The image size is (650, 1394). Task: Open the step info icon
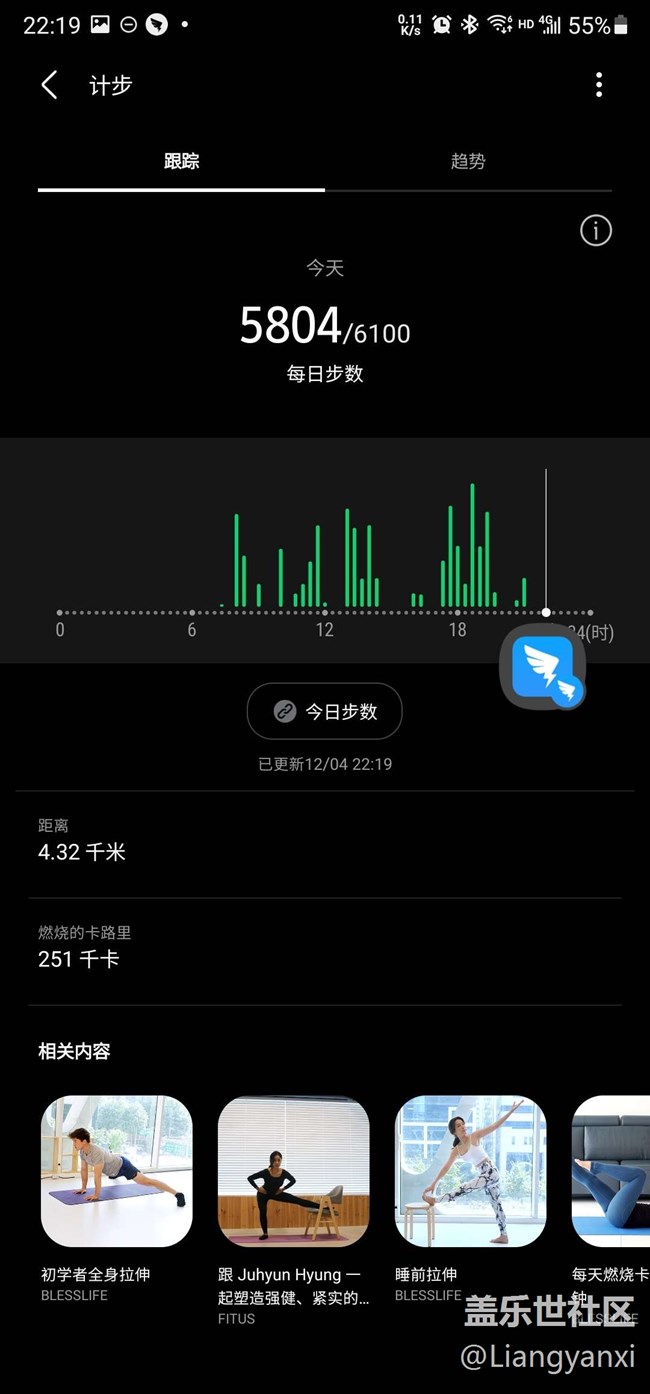(x=595, y=231)
